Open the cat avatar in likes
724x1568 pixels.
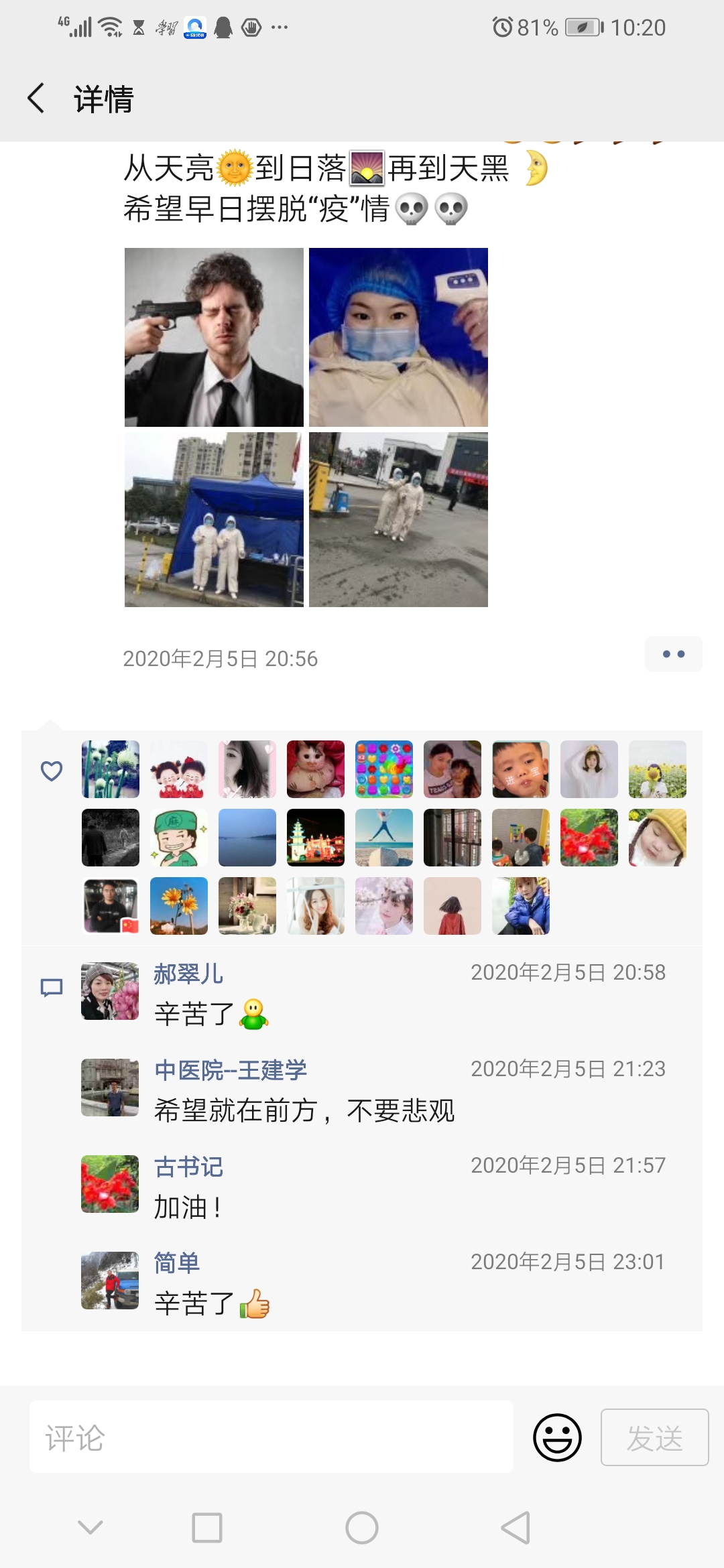[x=315, y=769]
